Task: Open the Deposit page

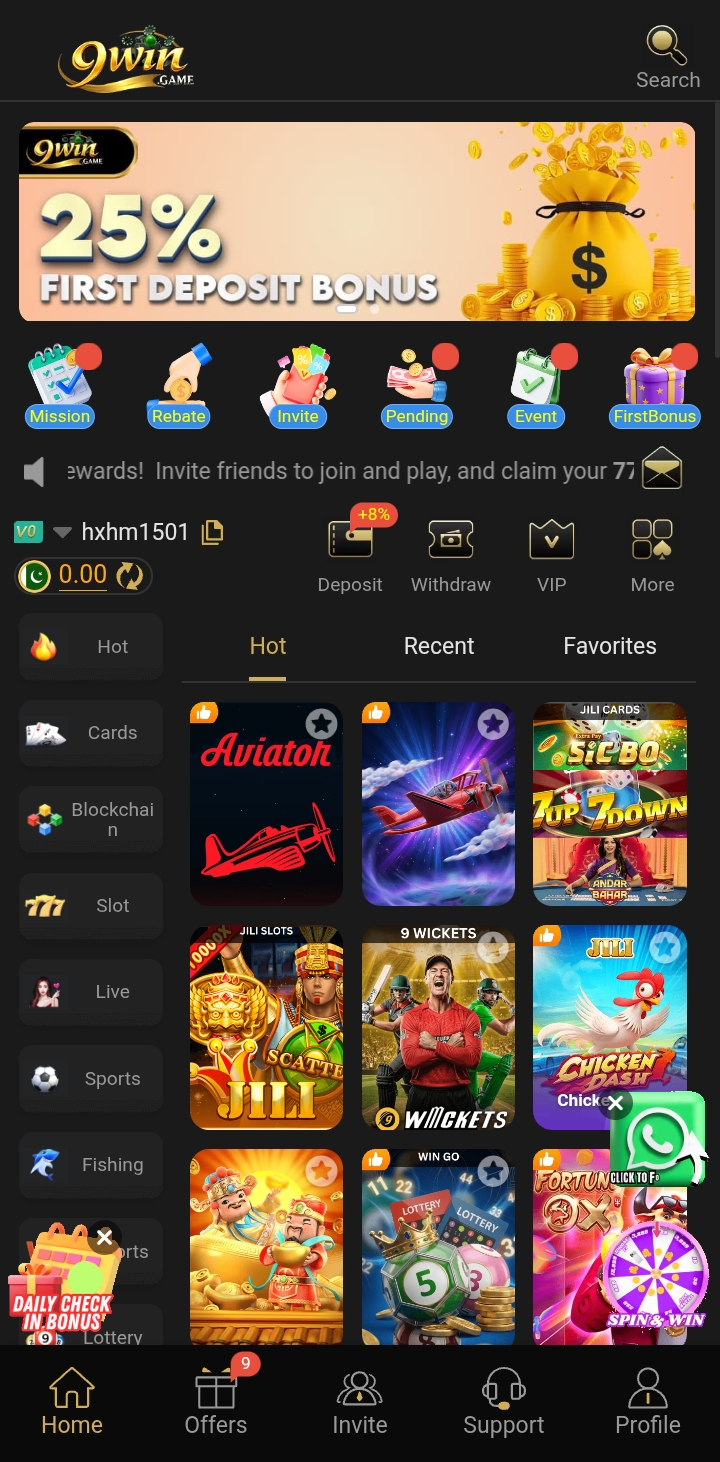Action: coord(350,556)
